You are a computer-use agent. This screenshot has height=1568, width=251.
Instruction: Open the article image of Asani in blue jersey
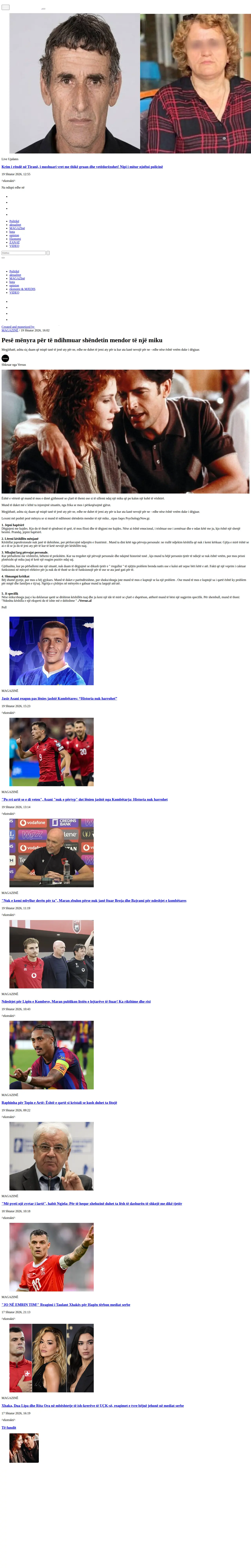coord(52,651)
